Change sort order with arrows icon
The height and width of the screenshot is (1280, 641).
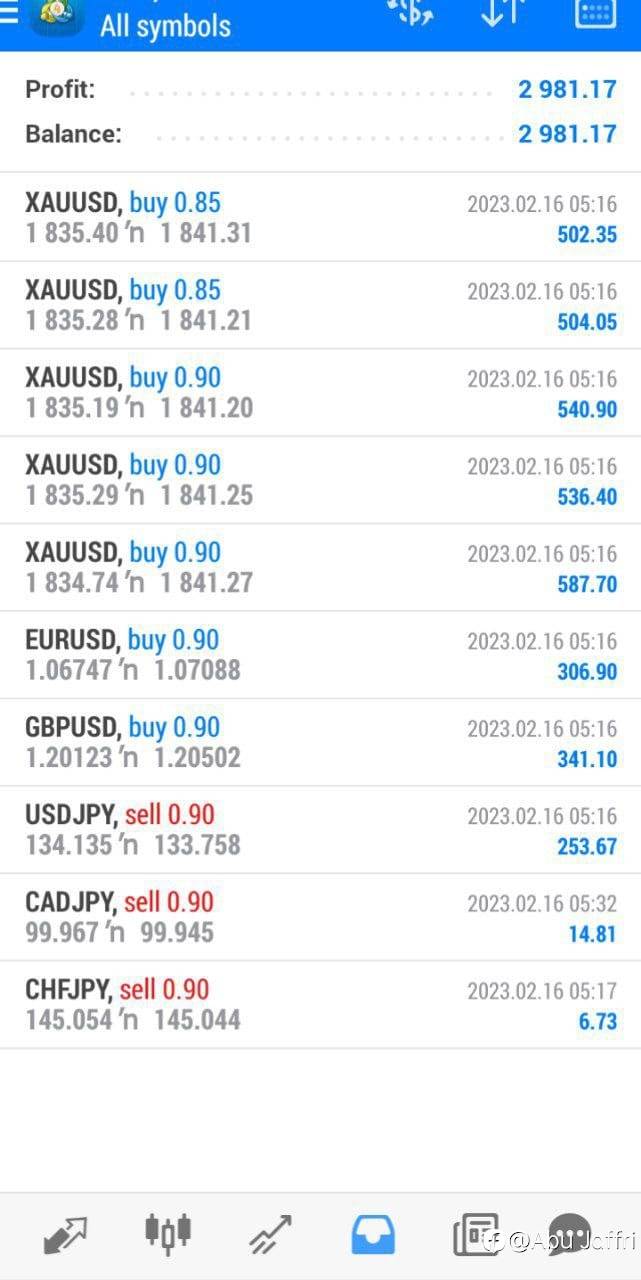coord(502,10)
